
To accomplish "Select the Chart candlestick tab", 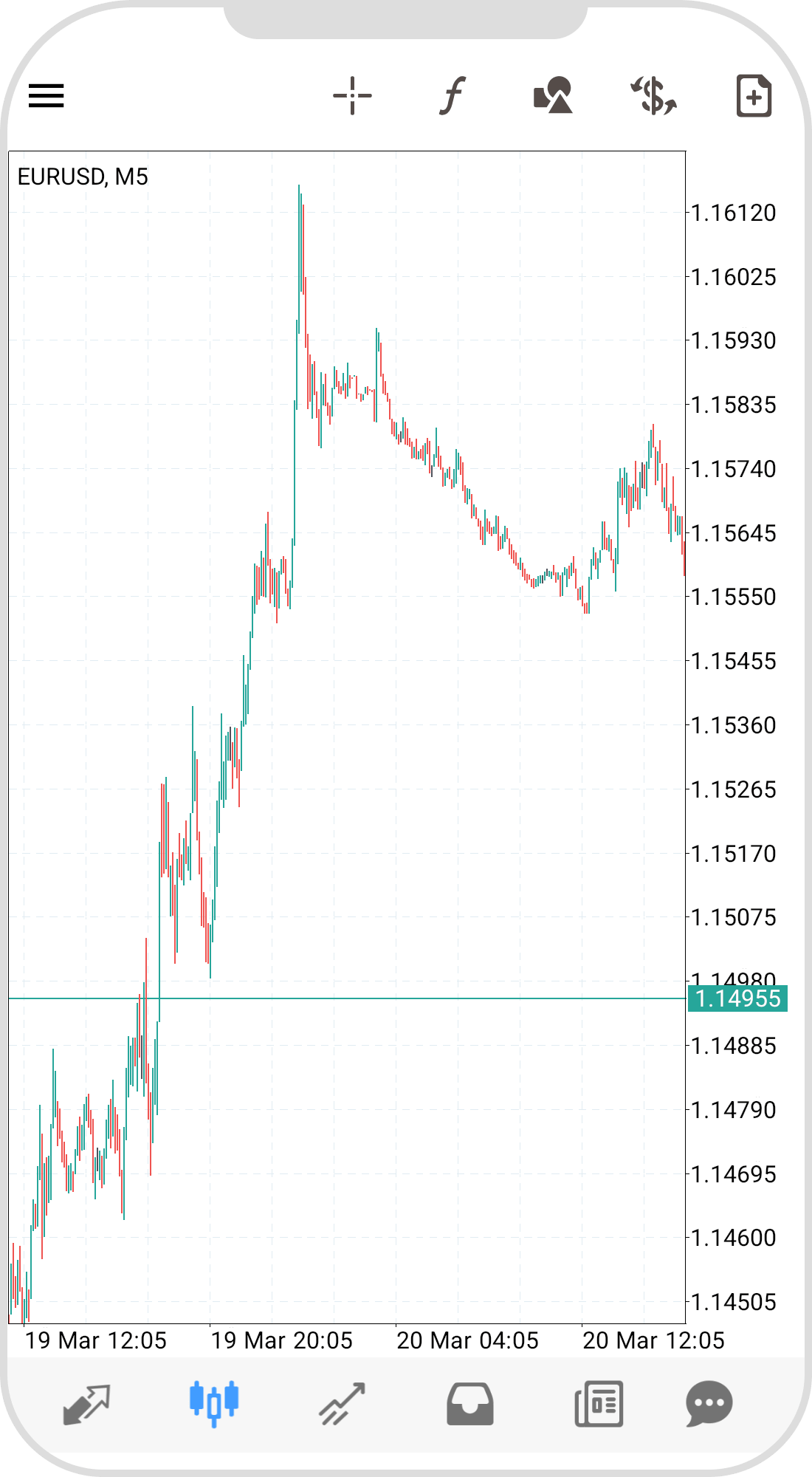I will pos(214,1403).
